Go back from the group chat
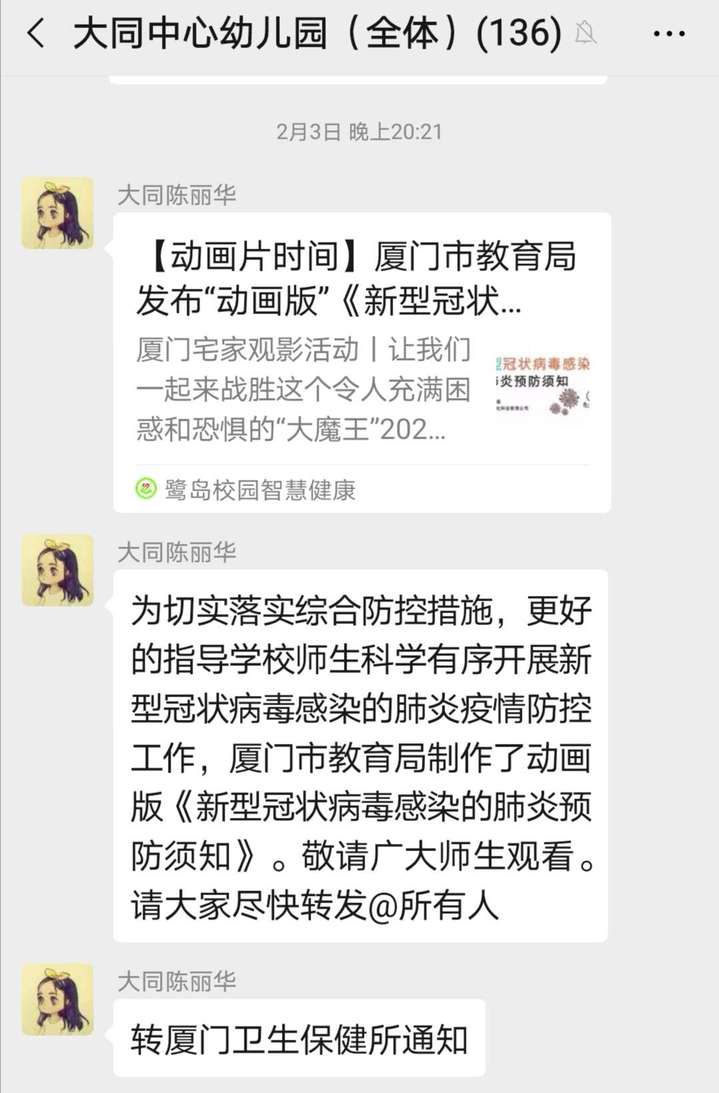This screenshot has height=1093, width=719. click(37, 34)
